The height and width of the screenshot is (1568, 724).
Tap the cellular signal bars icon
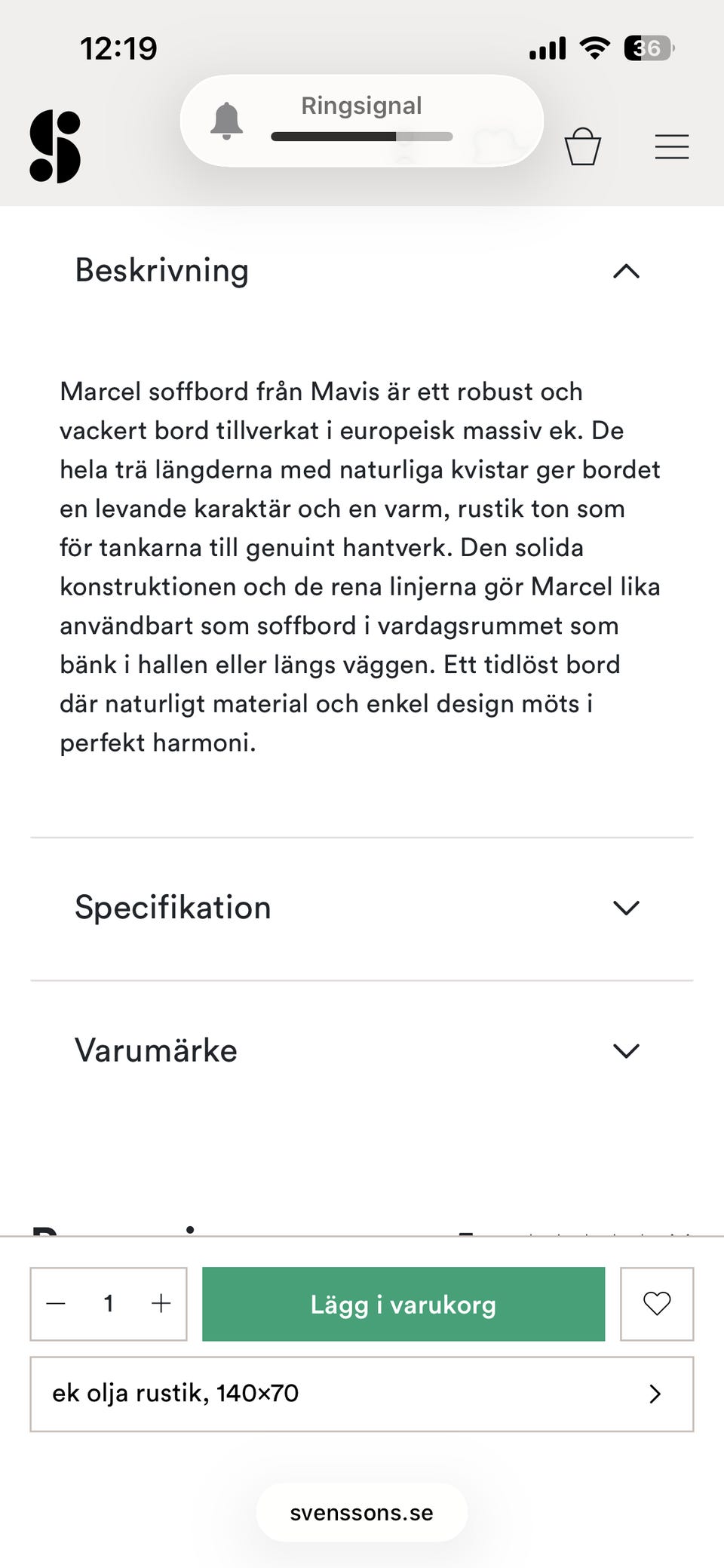[546, 48]
